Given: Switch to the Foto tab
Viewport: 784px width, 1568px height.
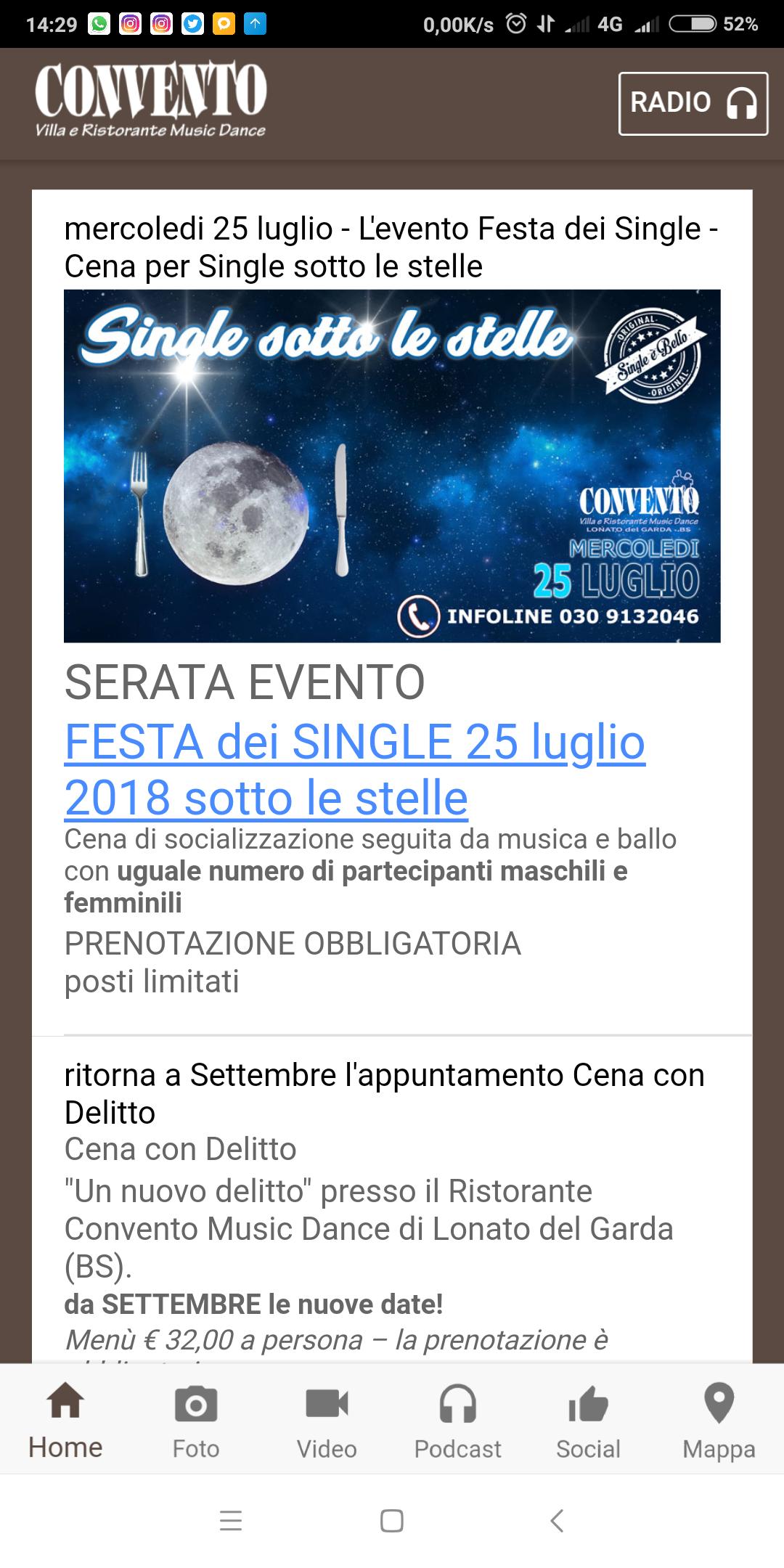Looking at the screenshot, I should 196,1421.
